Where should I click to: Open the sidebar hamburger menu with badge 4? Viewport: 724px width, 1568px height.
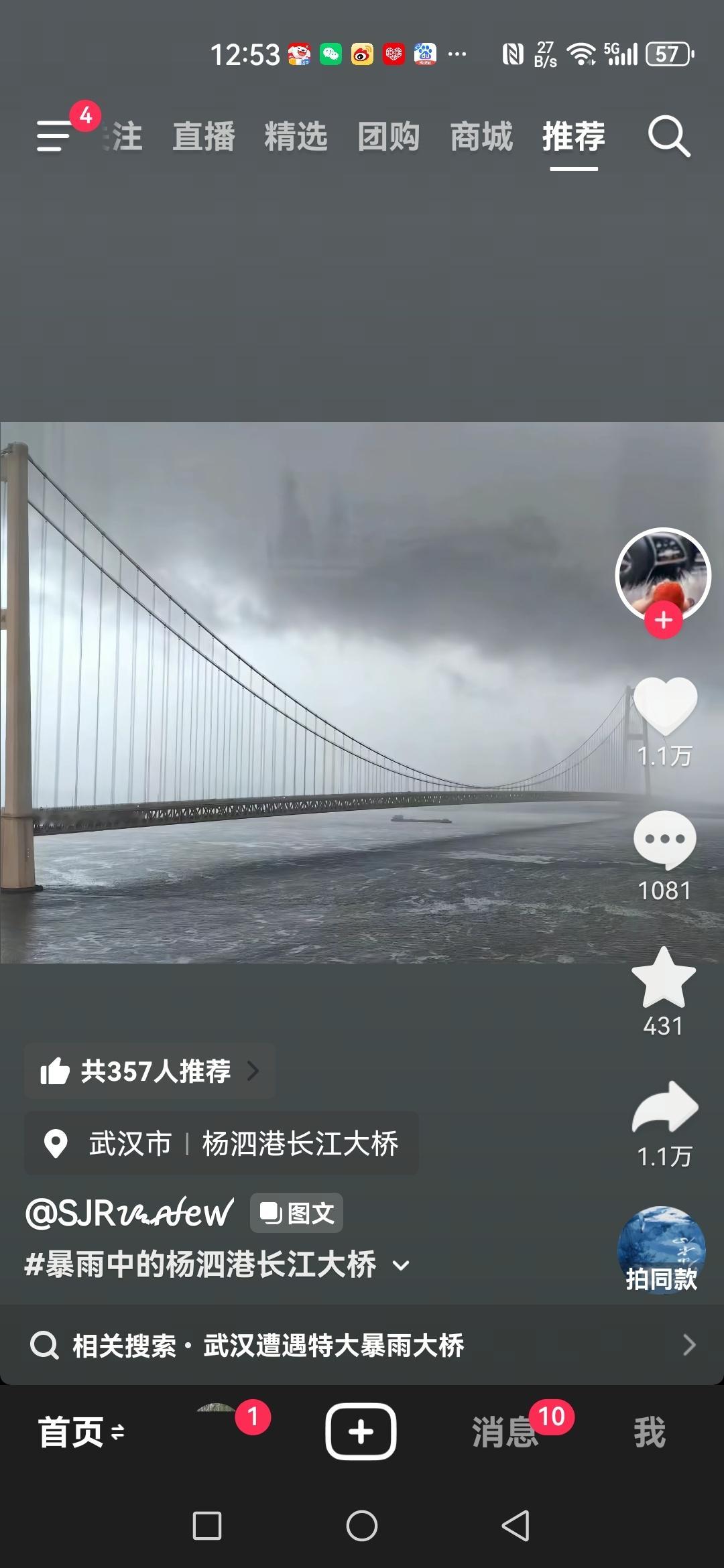click(x=54, y=137)
